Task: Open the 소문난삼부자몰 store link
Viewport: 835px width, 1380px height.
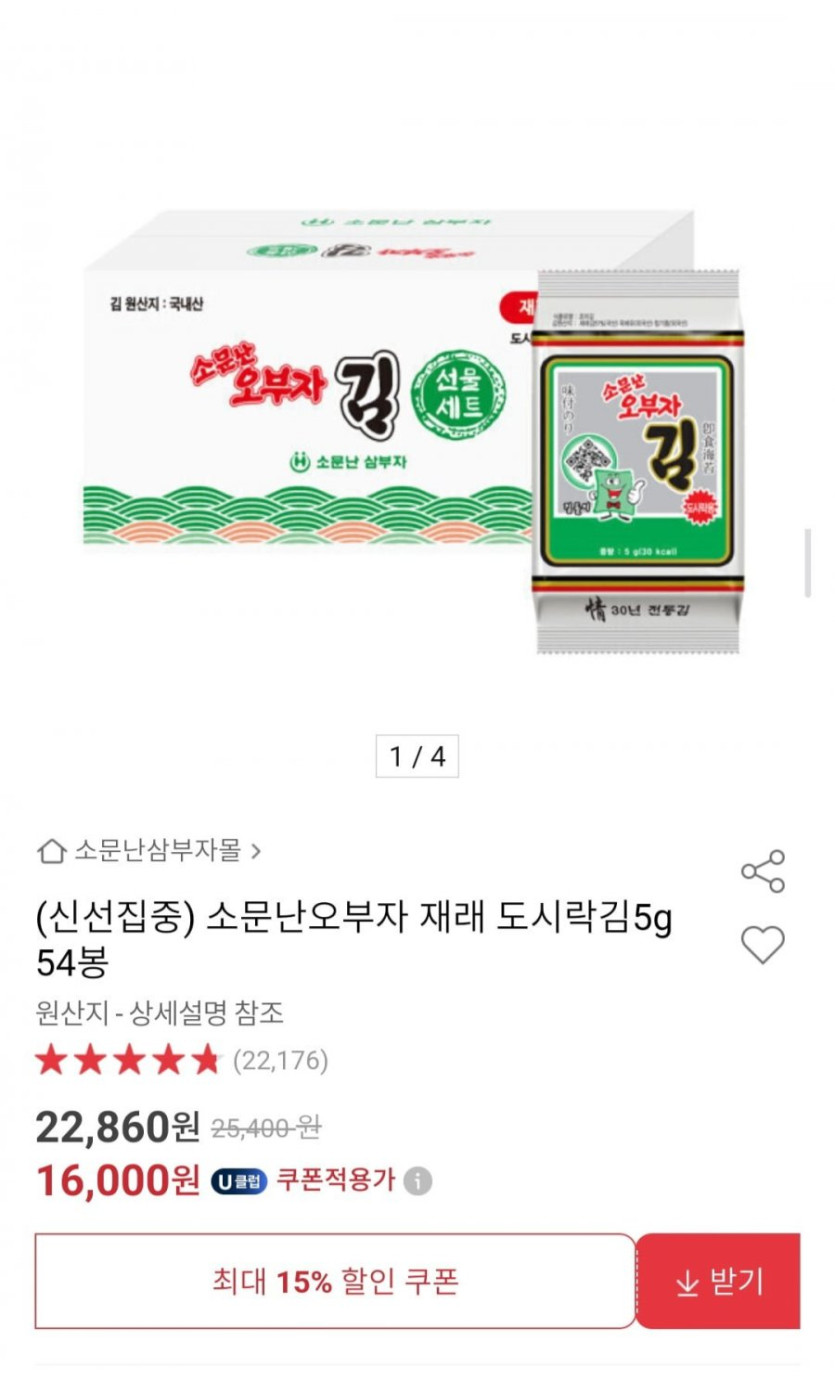Action: point(150,851)
